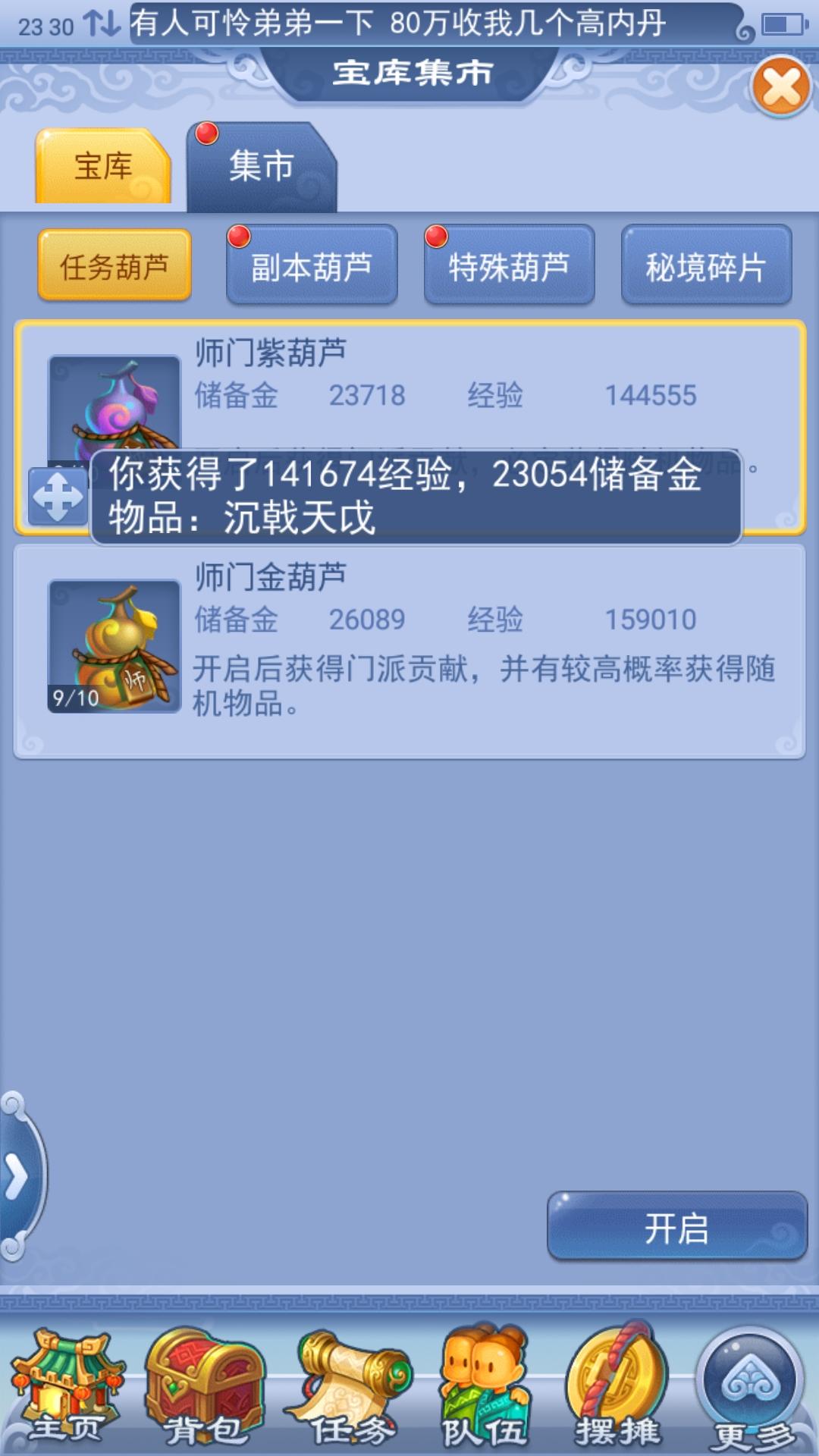819x1456 pixels.
Task: Select the 副本葫芦 category
Action: click(x=312, y=266)
